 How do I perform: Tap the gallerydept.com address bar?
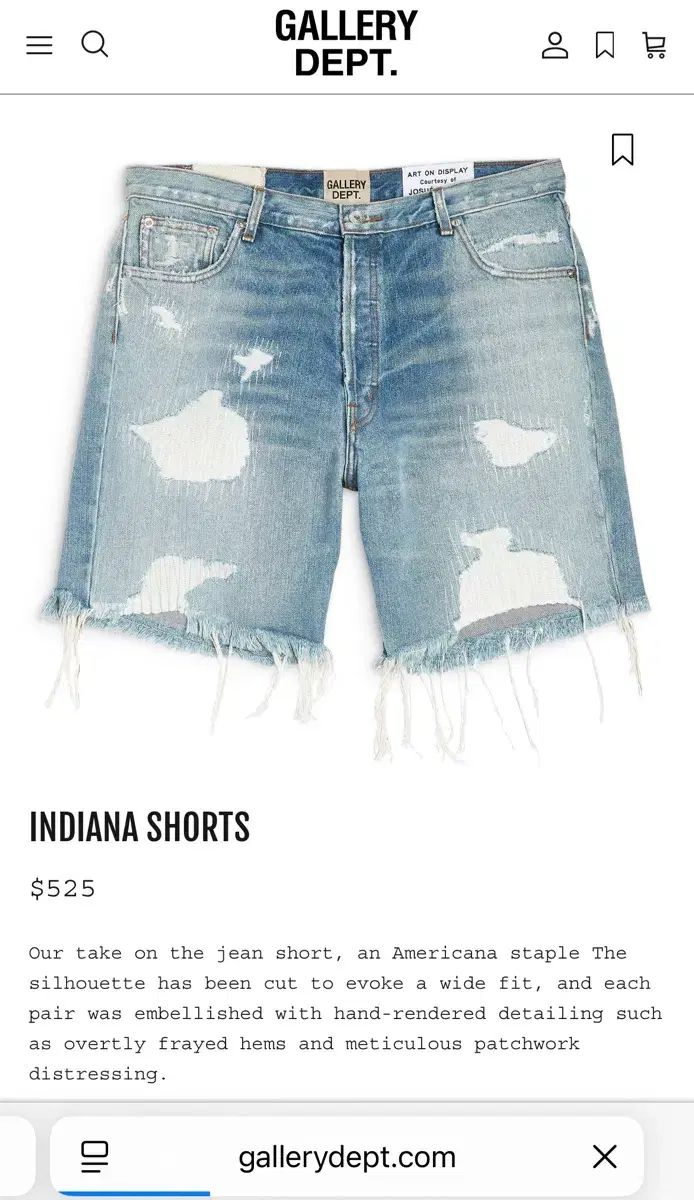[x=346, y=1158]
